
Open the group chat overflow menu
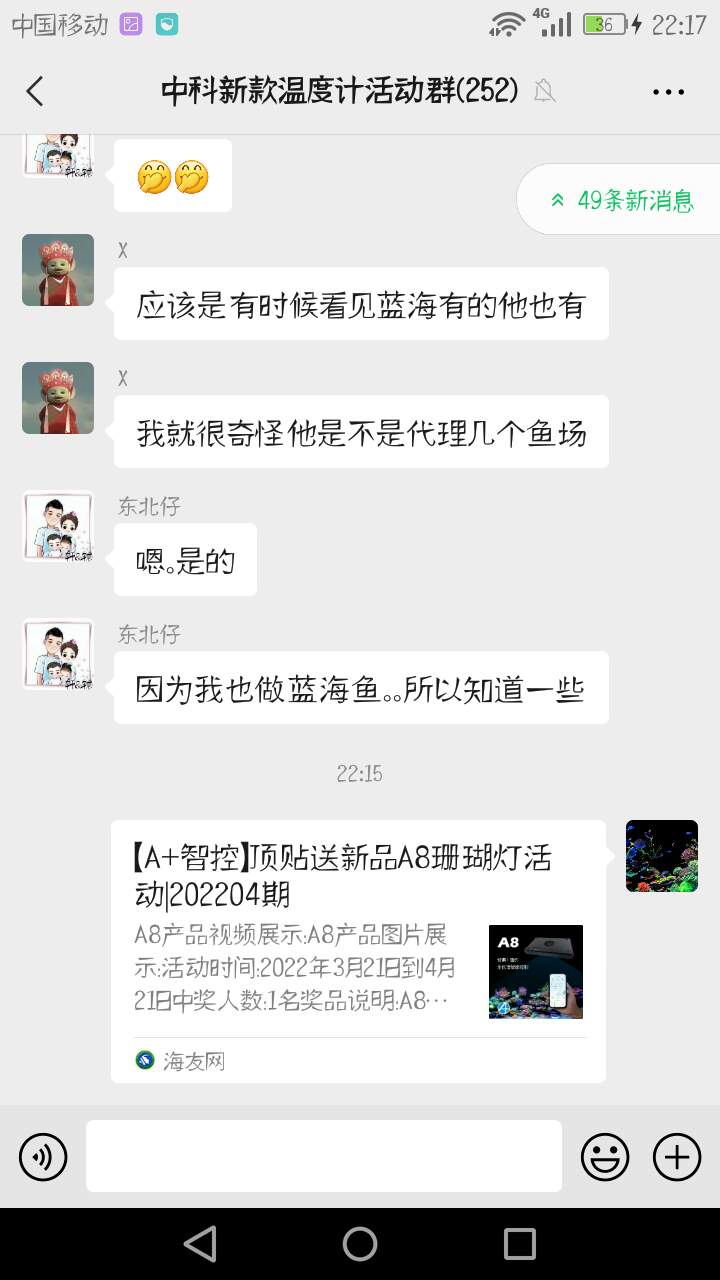tap(668, 92)
